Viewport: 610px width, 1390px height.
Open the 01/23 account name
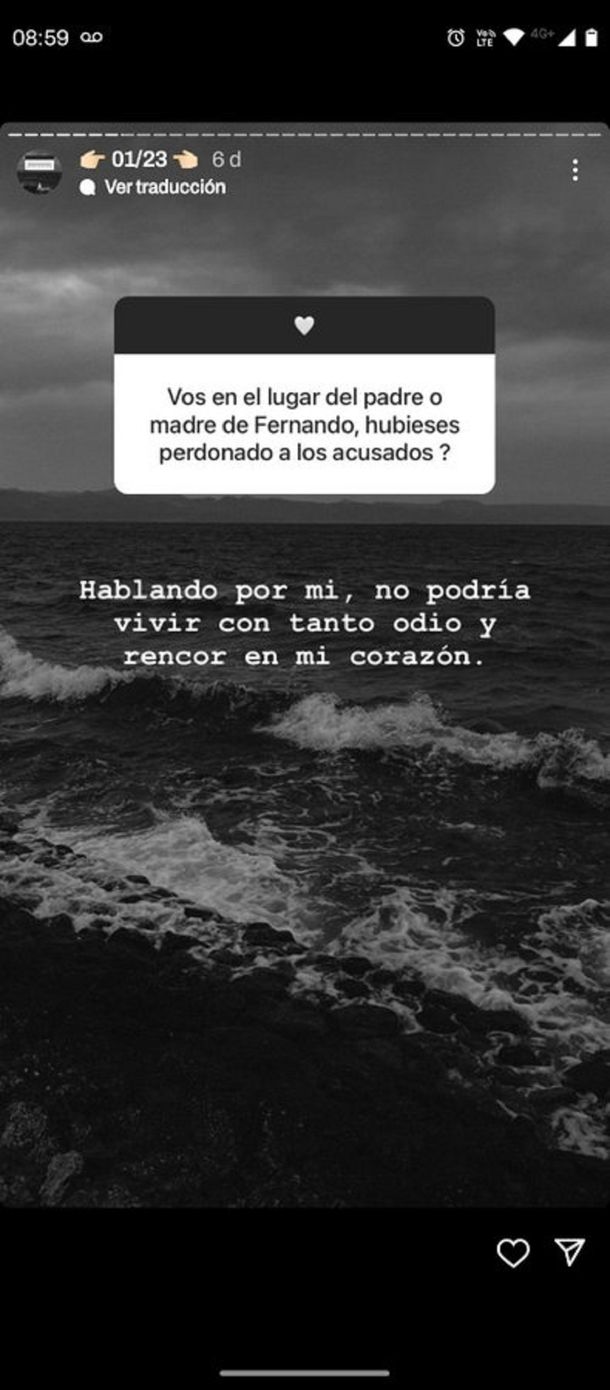tap(139, 159)
